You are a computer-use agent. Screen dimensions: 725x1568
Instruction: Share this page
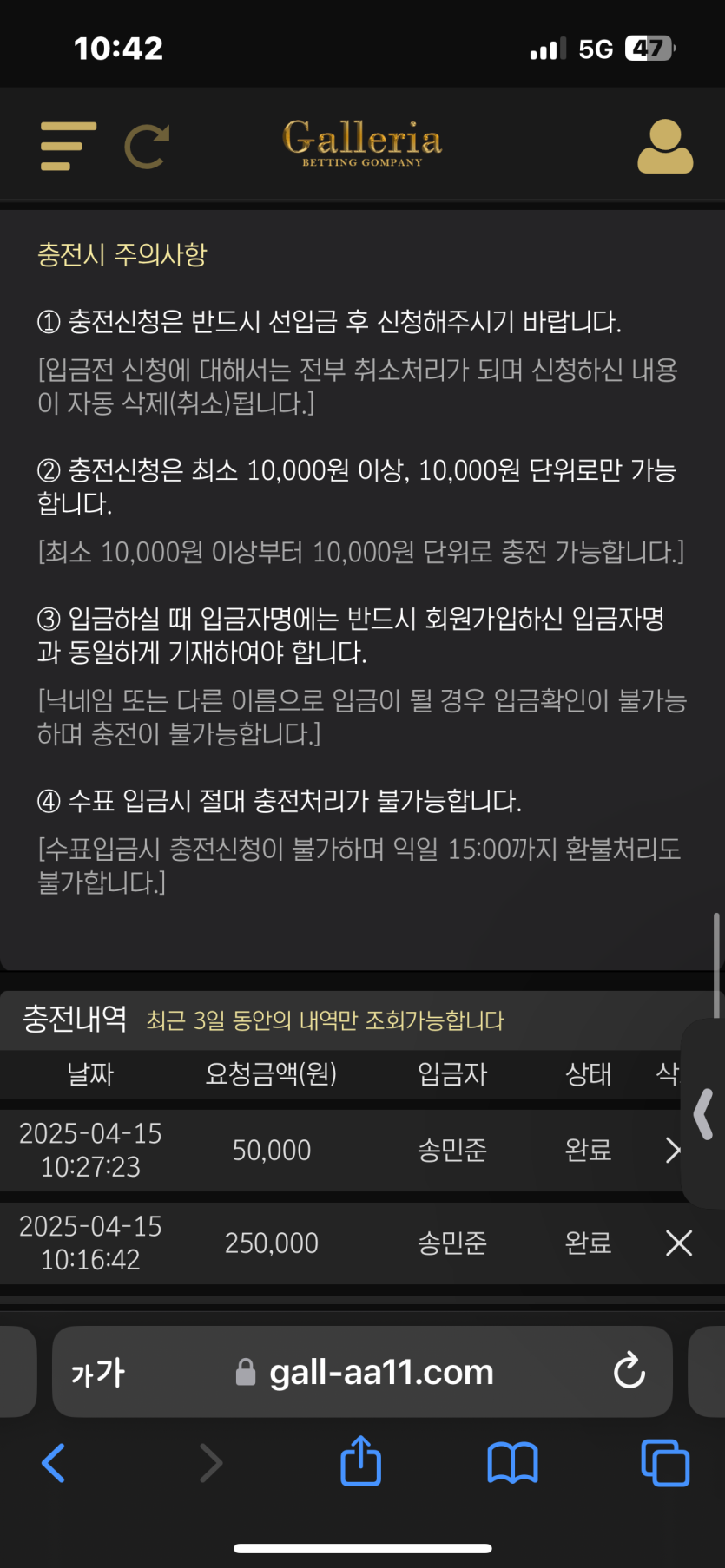click(x=361, y=1461)
